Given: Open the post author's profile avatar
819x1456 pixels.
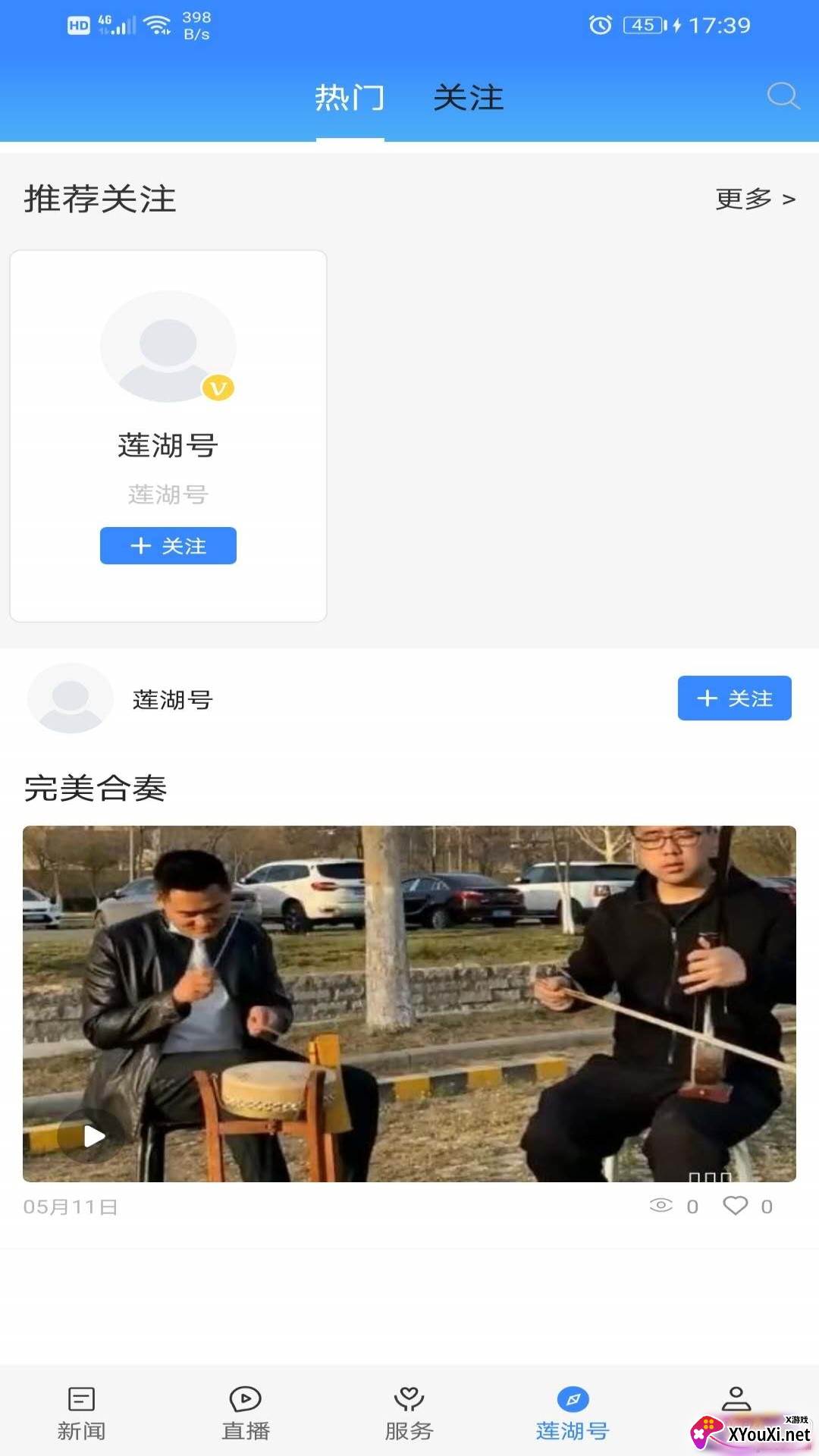Looking at the screenshot, I should tap(70, 698).
